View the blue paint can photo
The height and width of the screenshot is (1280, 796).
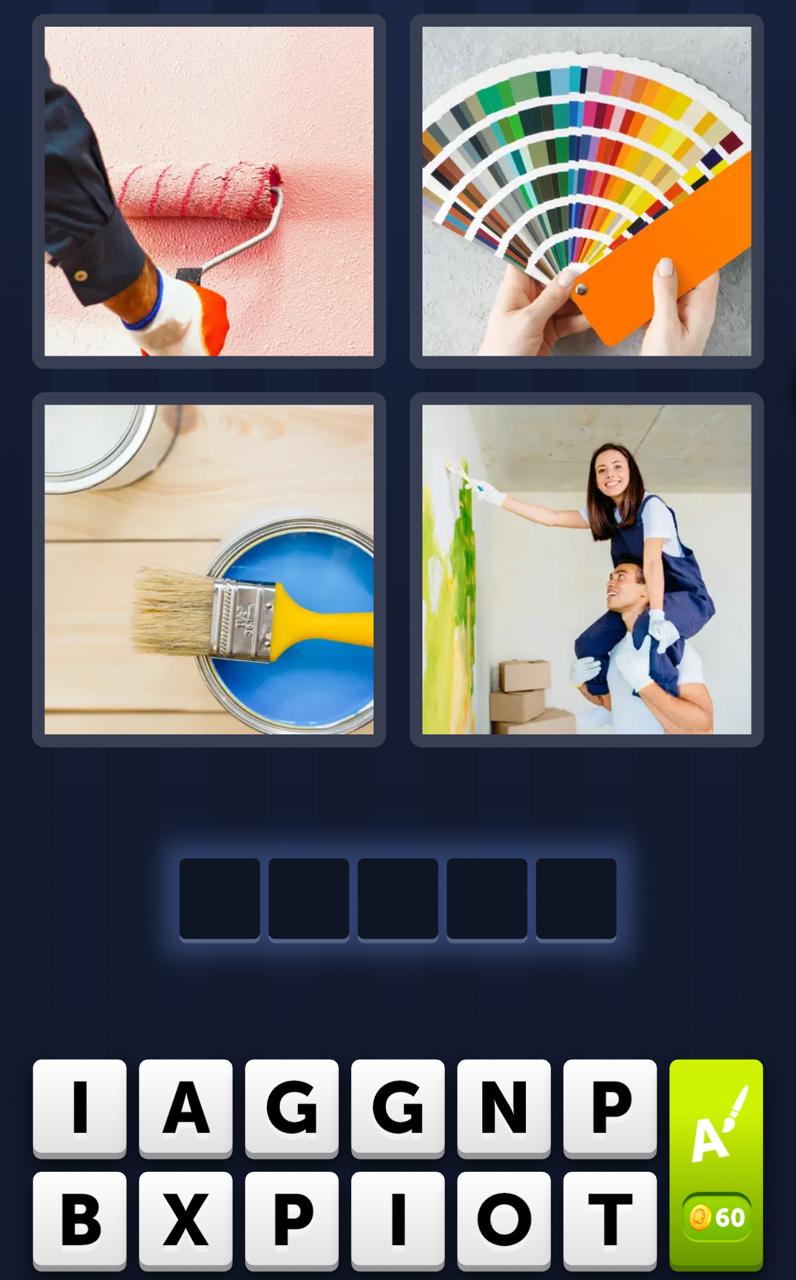click(x=208, y=568)
